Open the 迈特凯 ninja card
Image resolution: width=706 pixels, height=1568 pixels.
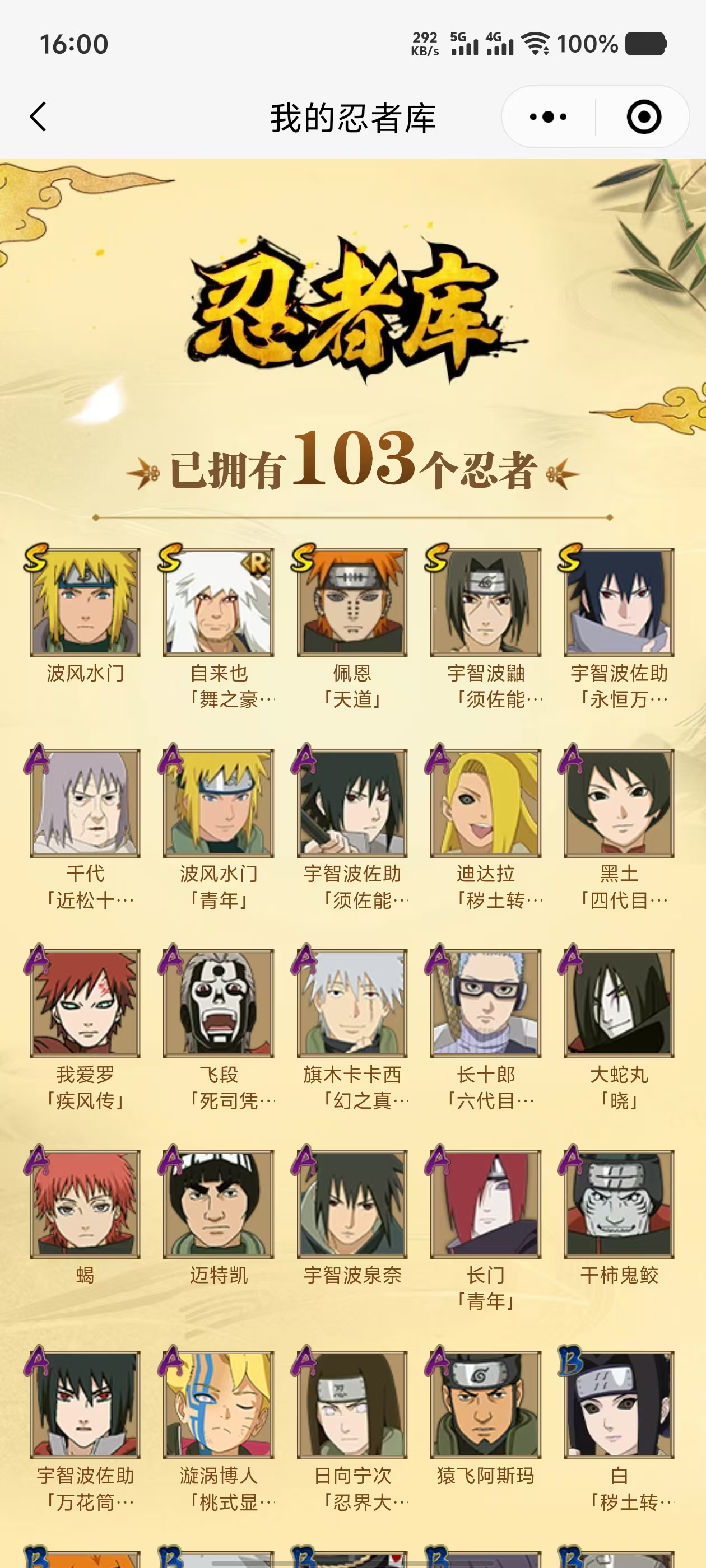[219, 1203]
